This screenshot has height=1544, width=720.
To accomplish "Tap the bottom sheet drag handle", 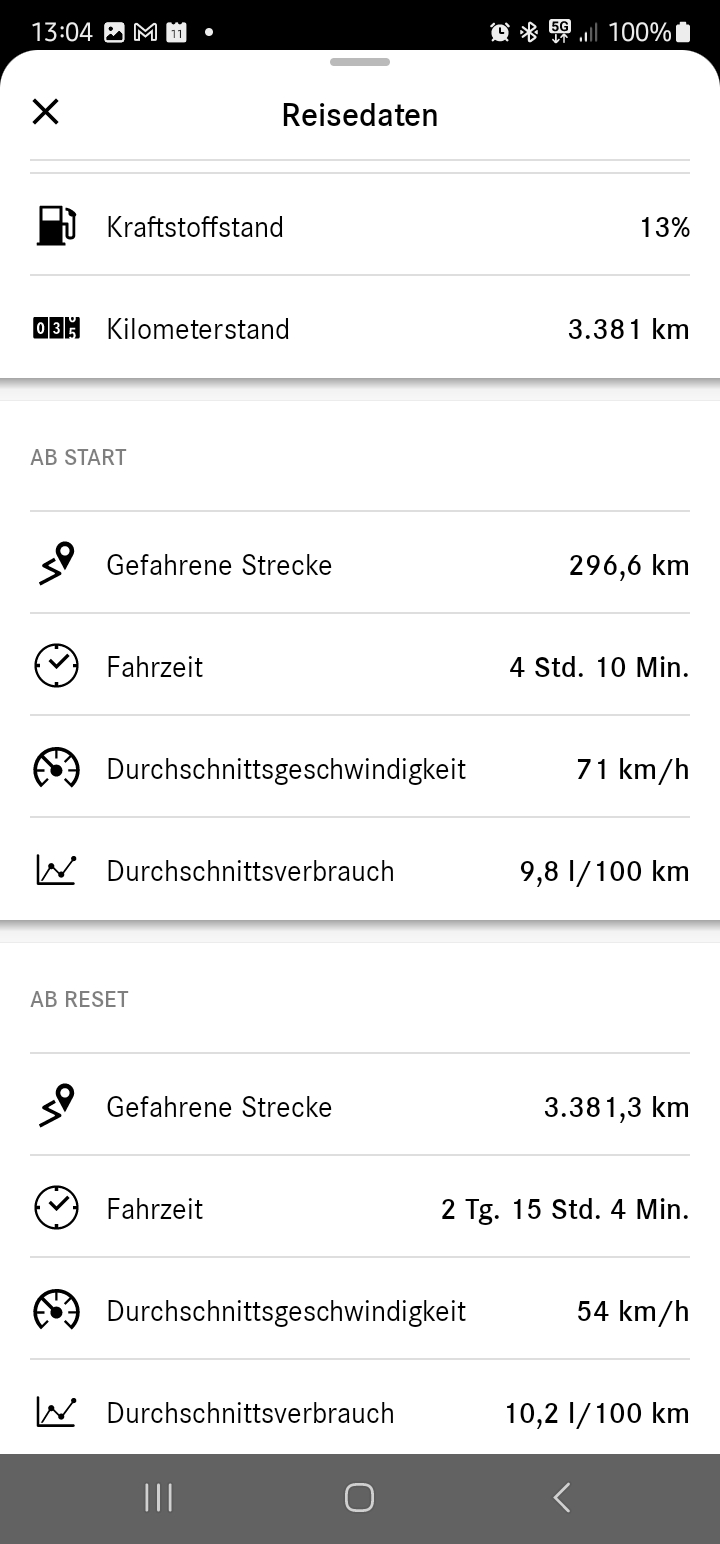I will [360, 62].
